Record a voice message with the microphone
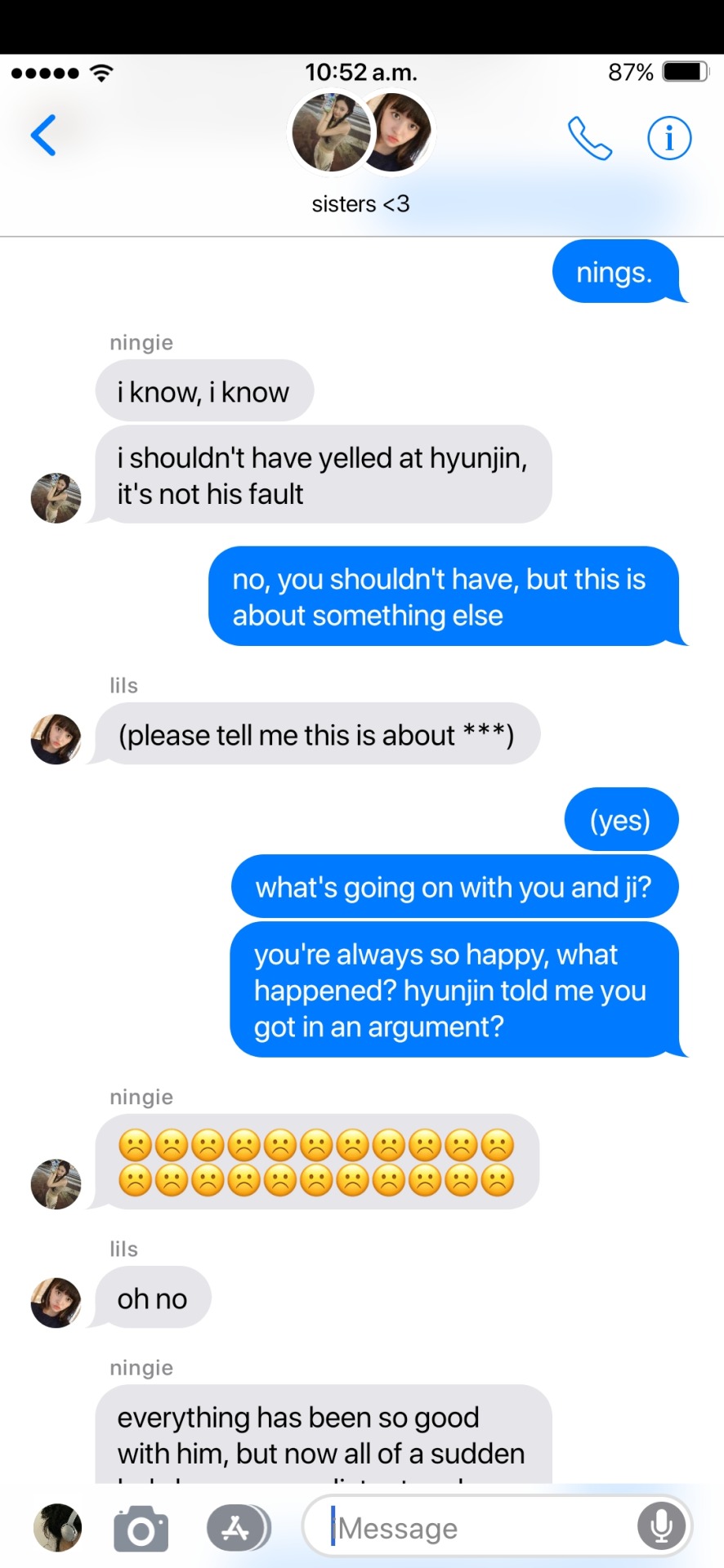Viewport: 724px width, 1568px height. (661, 1526)
